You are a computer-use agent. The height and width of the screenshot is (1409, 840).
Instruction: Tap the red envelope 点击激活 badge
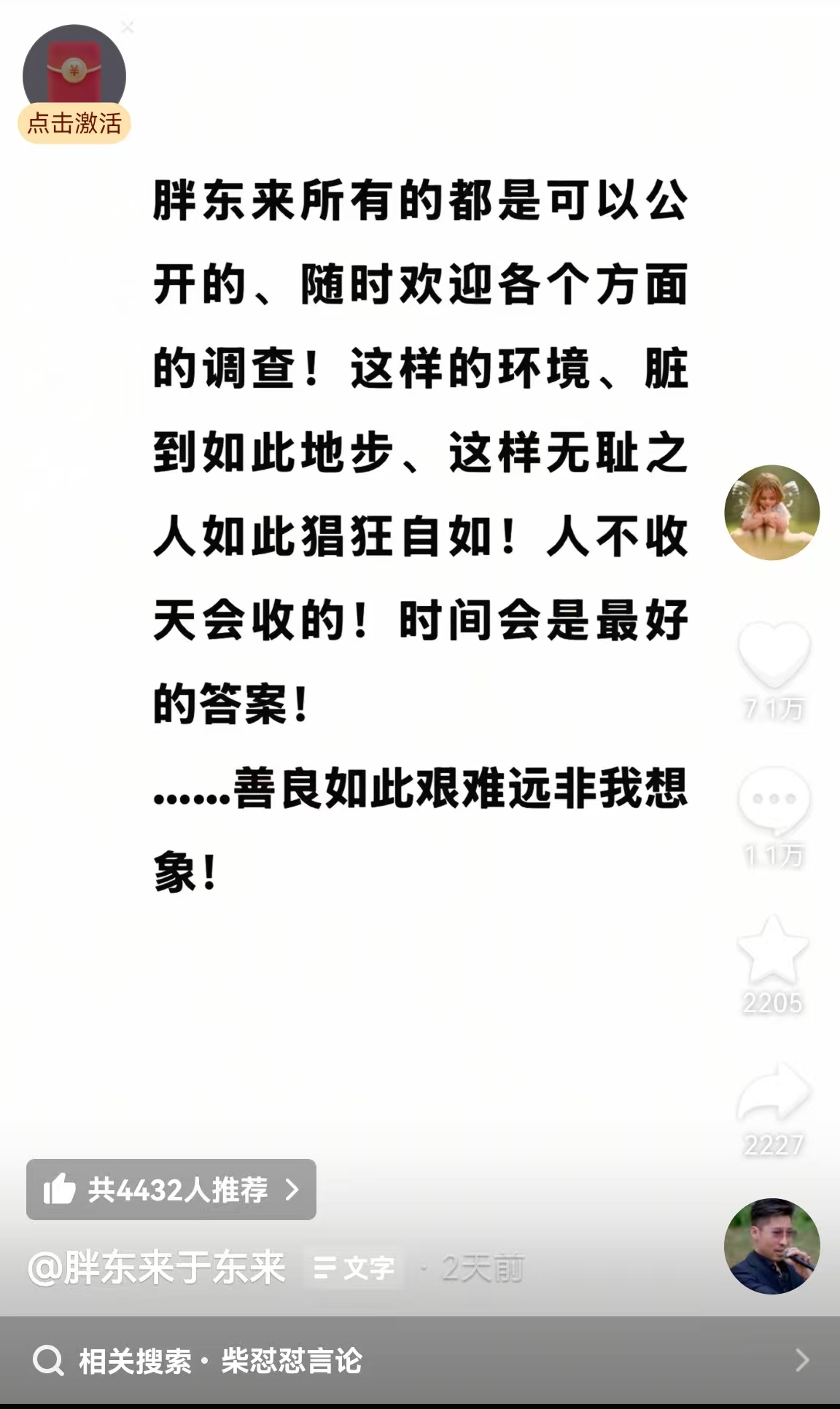74,123
